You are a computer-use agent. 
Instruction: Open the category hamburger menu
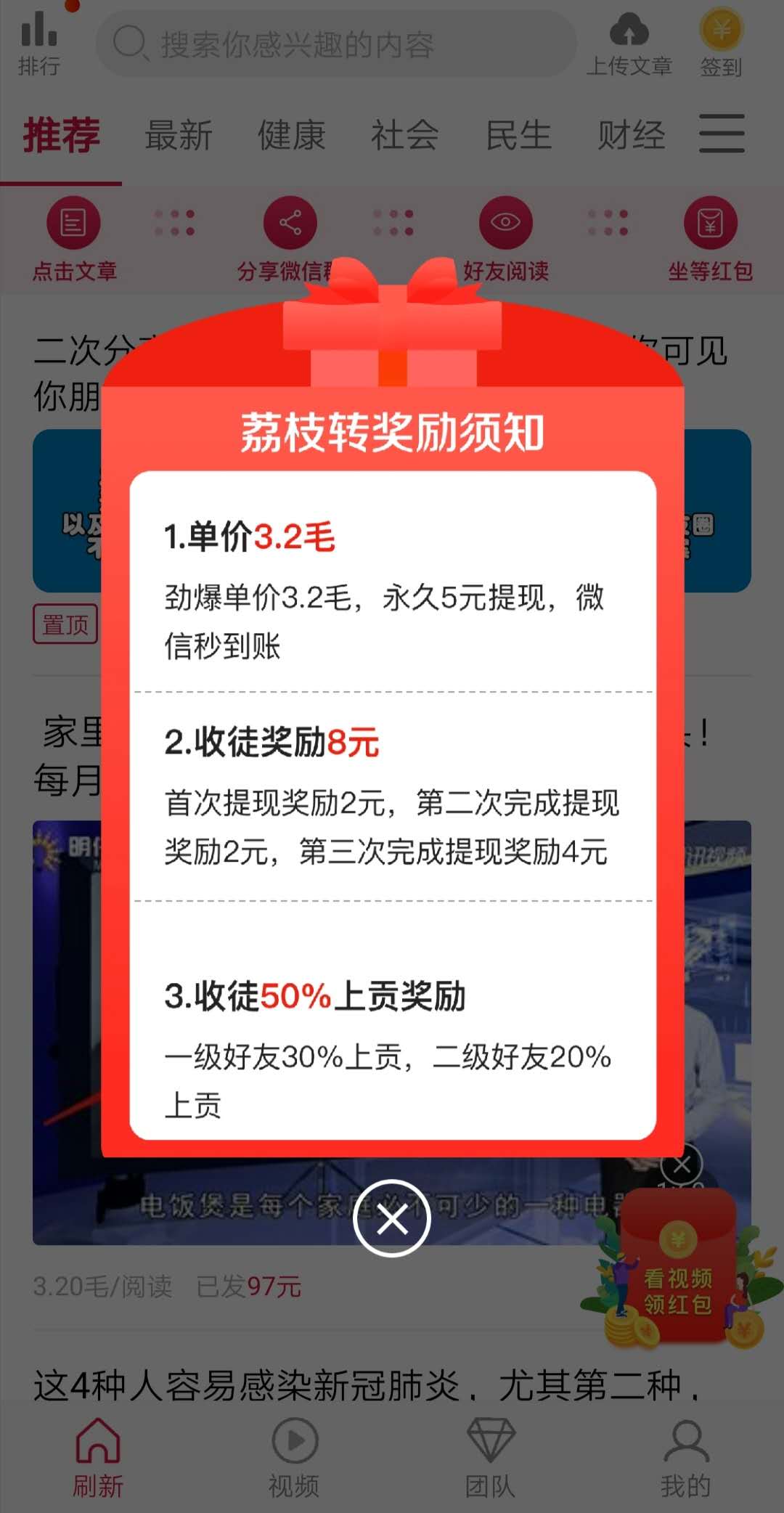(x=722, y=134)
